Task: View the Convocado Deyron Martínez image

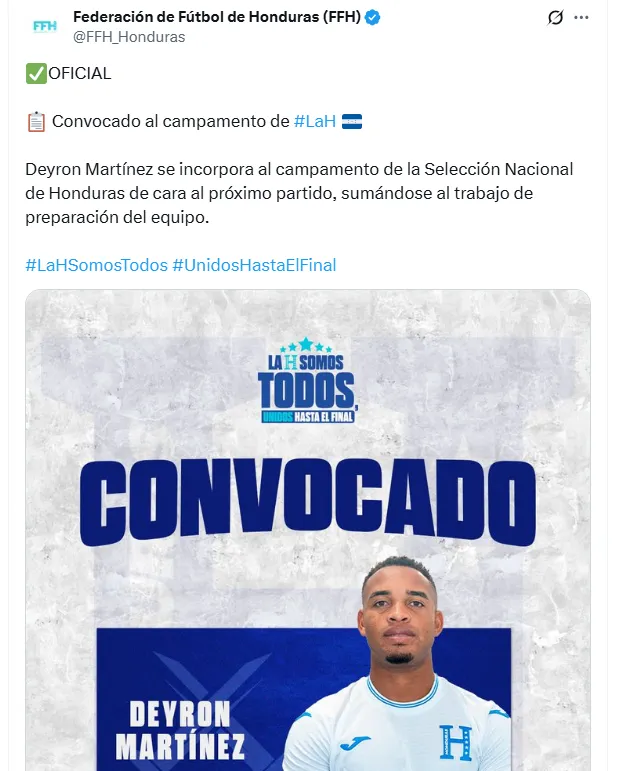Action: (308, 530)
